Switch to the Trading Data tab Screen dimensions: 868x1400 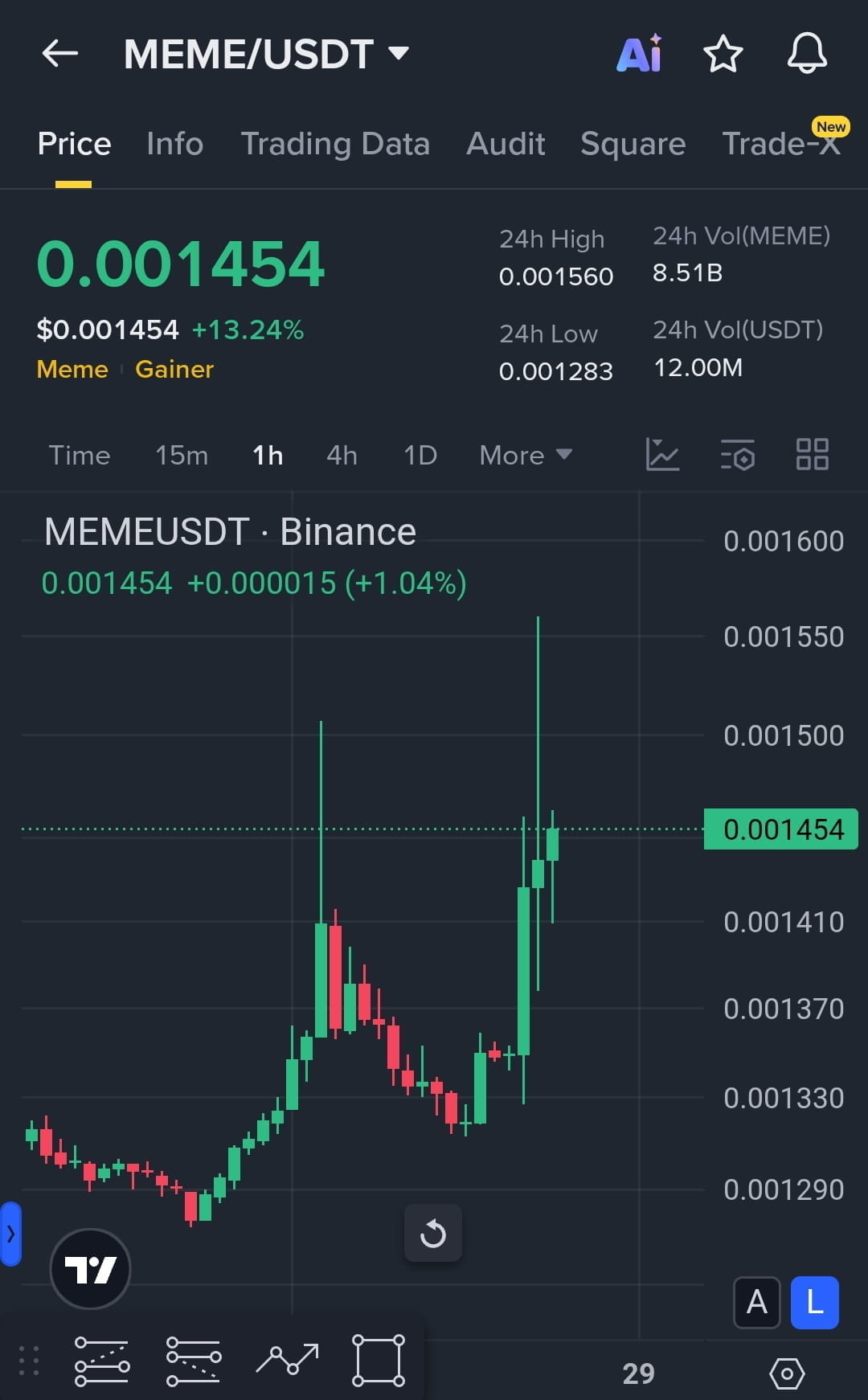point(335,144)
